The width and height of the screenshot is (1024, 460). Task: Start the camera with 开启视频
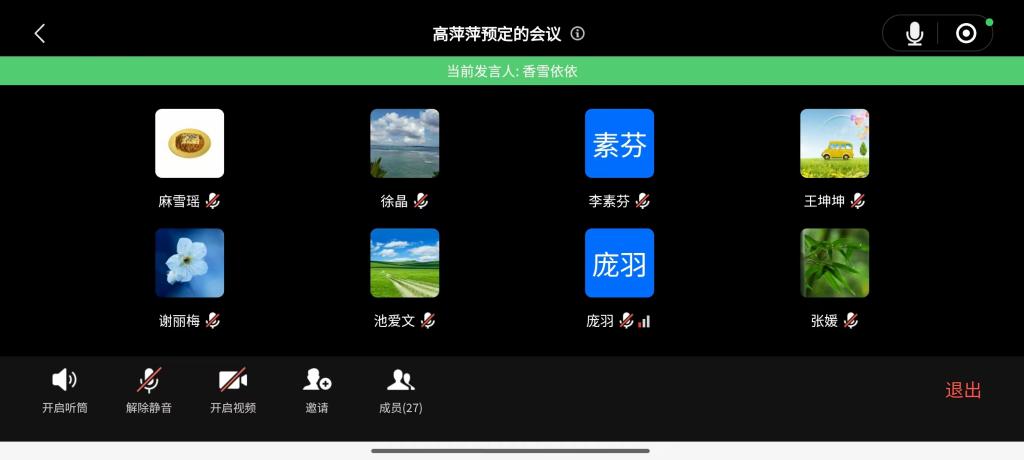[x=233, y=390]
